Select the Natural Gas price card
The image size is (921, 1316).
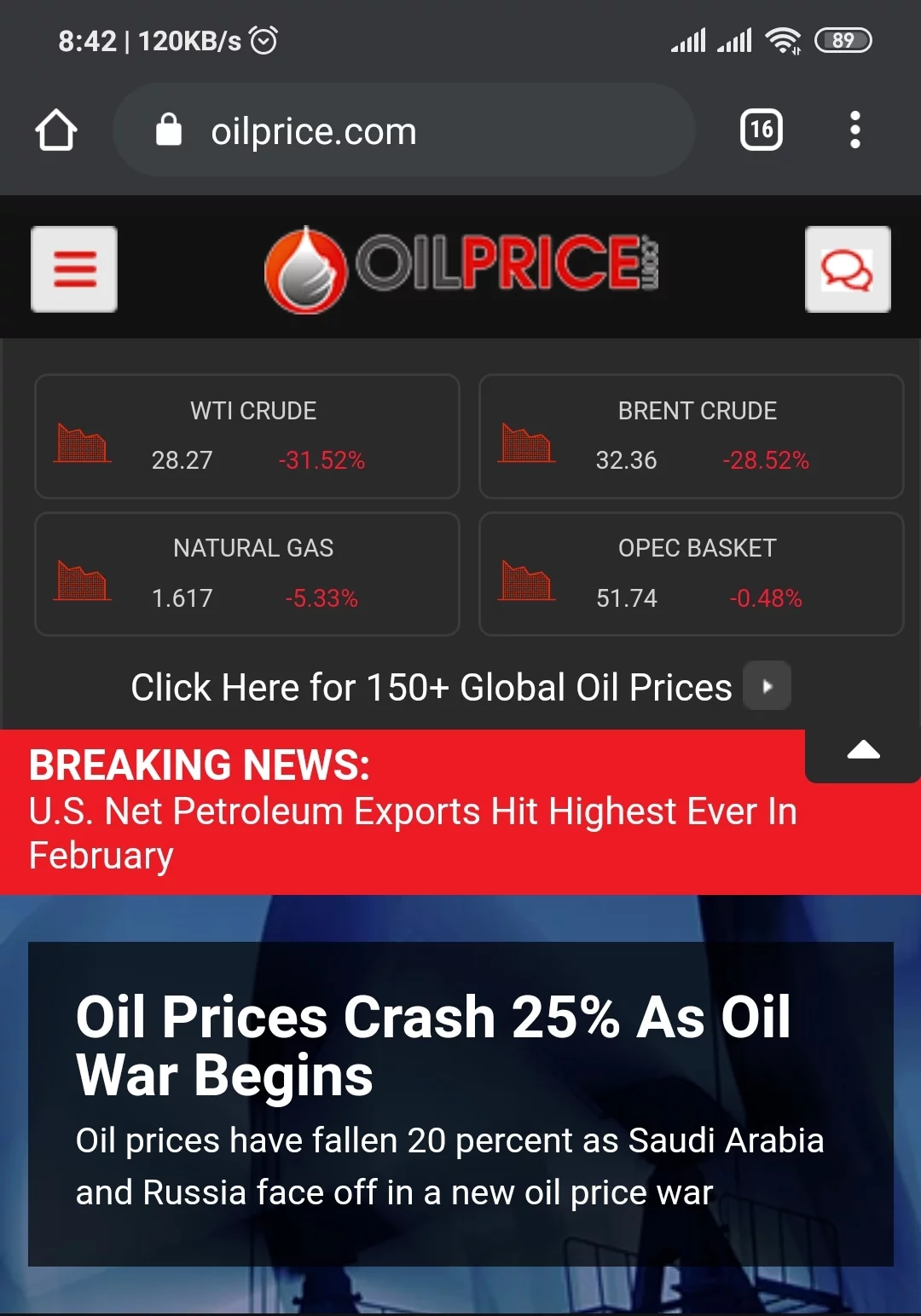pyautogui.click(x=247, y=574)
